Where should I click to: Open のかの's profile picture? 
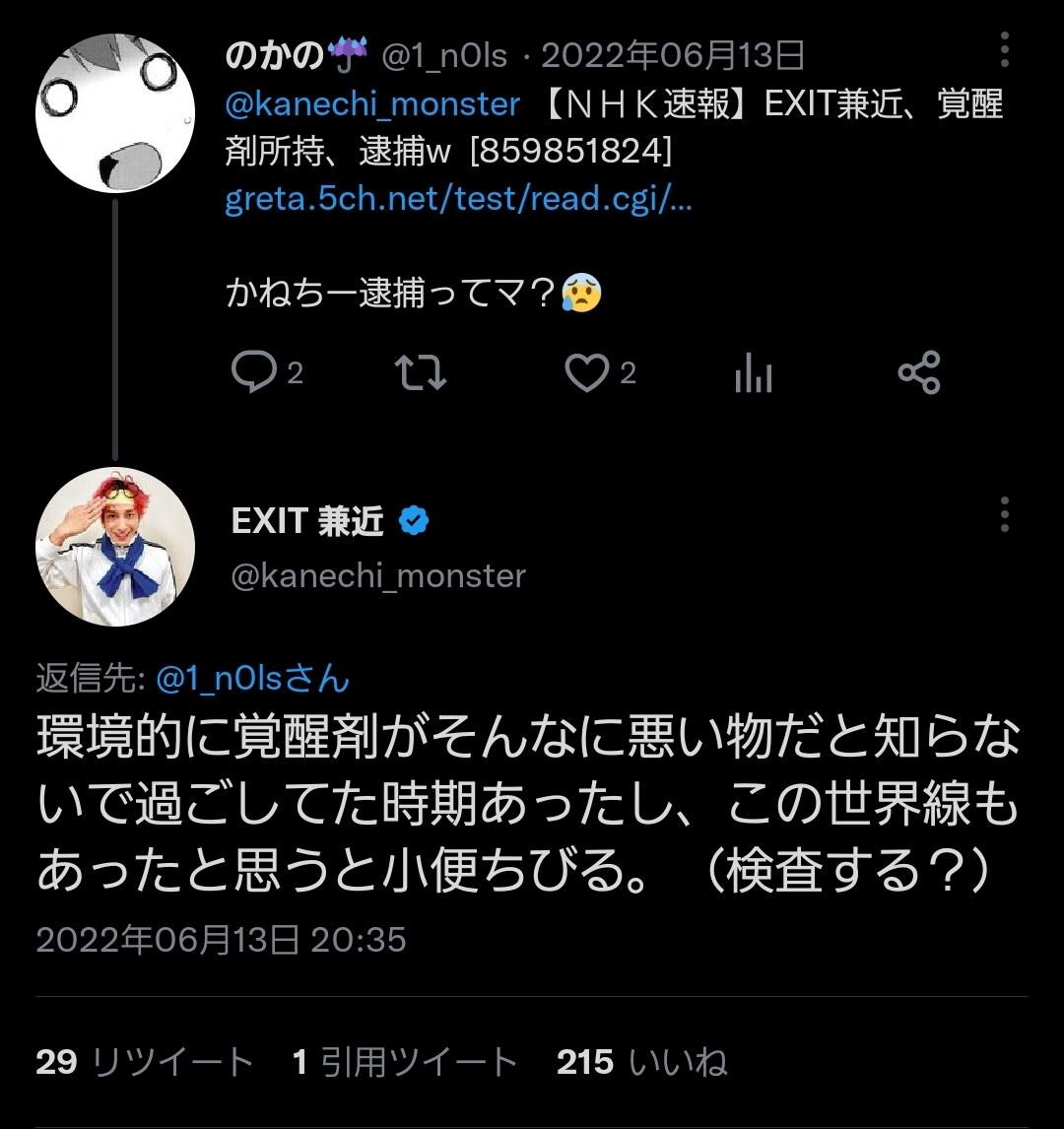click(x=114, y=113)
